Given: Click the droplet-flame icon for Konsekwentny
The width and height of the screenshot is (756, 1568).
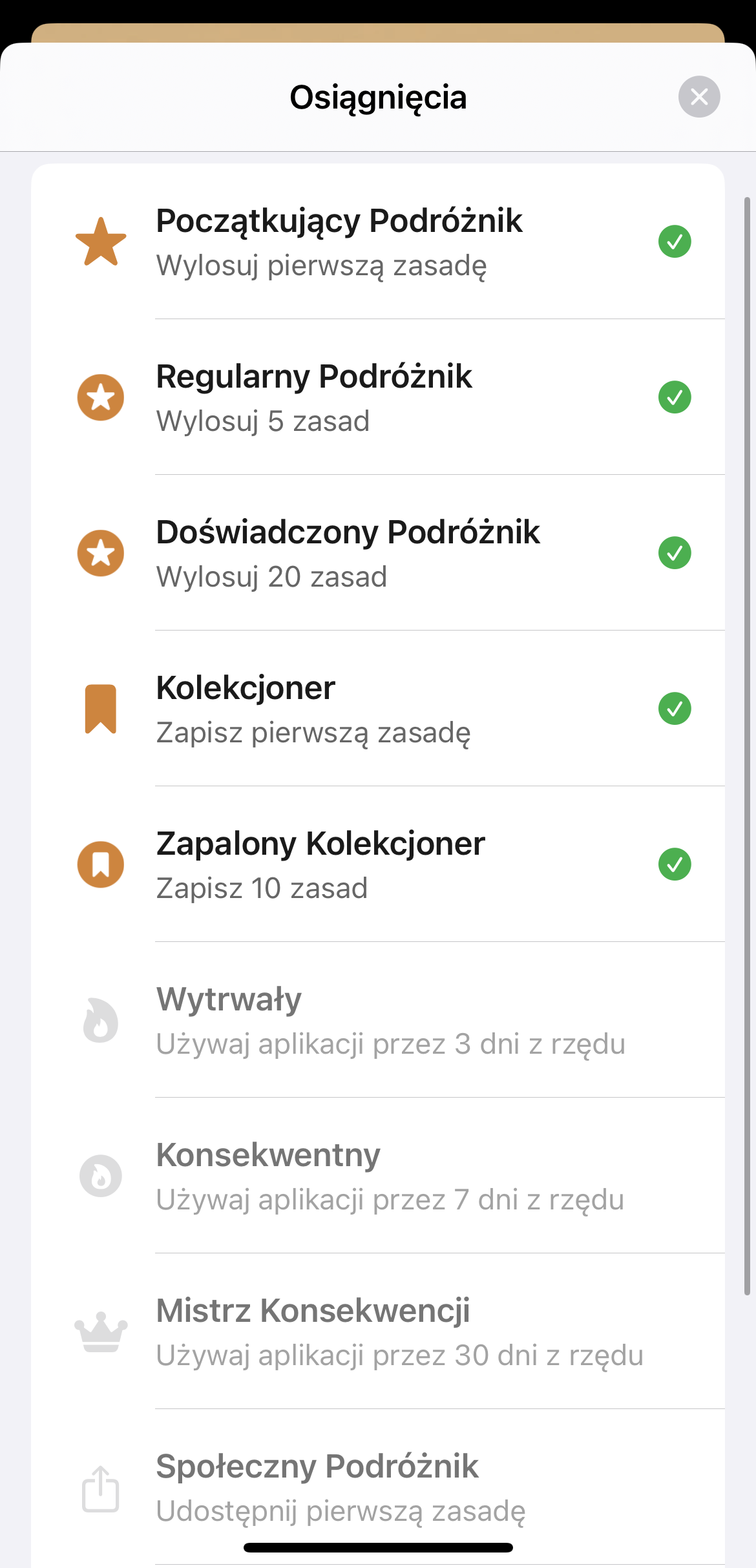Looking at the screenshot, I should [100, 1176].
